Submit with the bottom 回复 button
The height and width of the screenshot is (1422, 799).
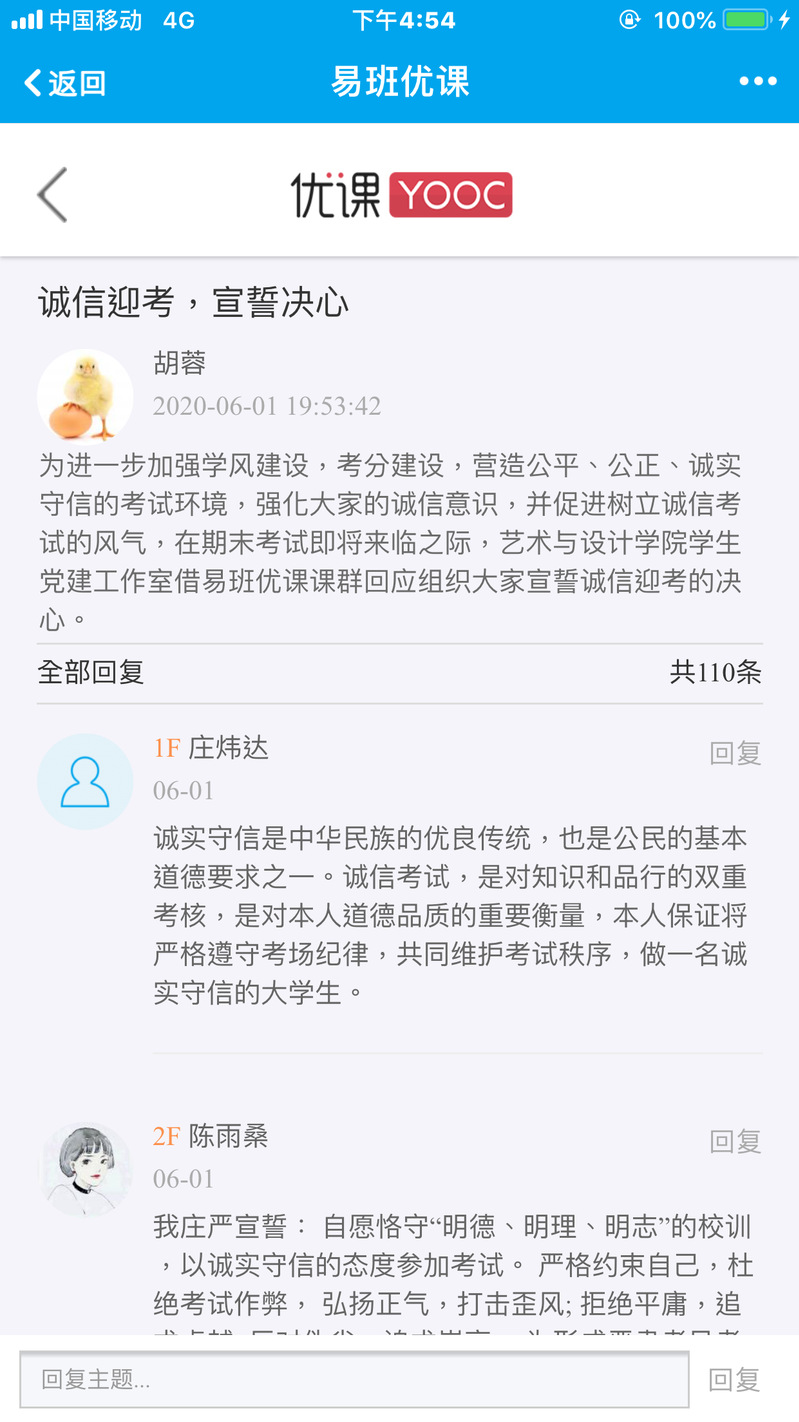click(734, 1380)
